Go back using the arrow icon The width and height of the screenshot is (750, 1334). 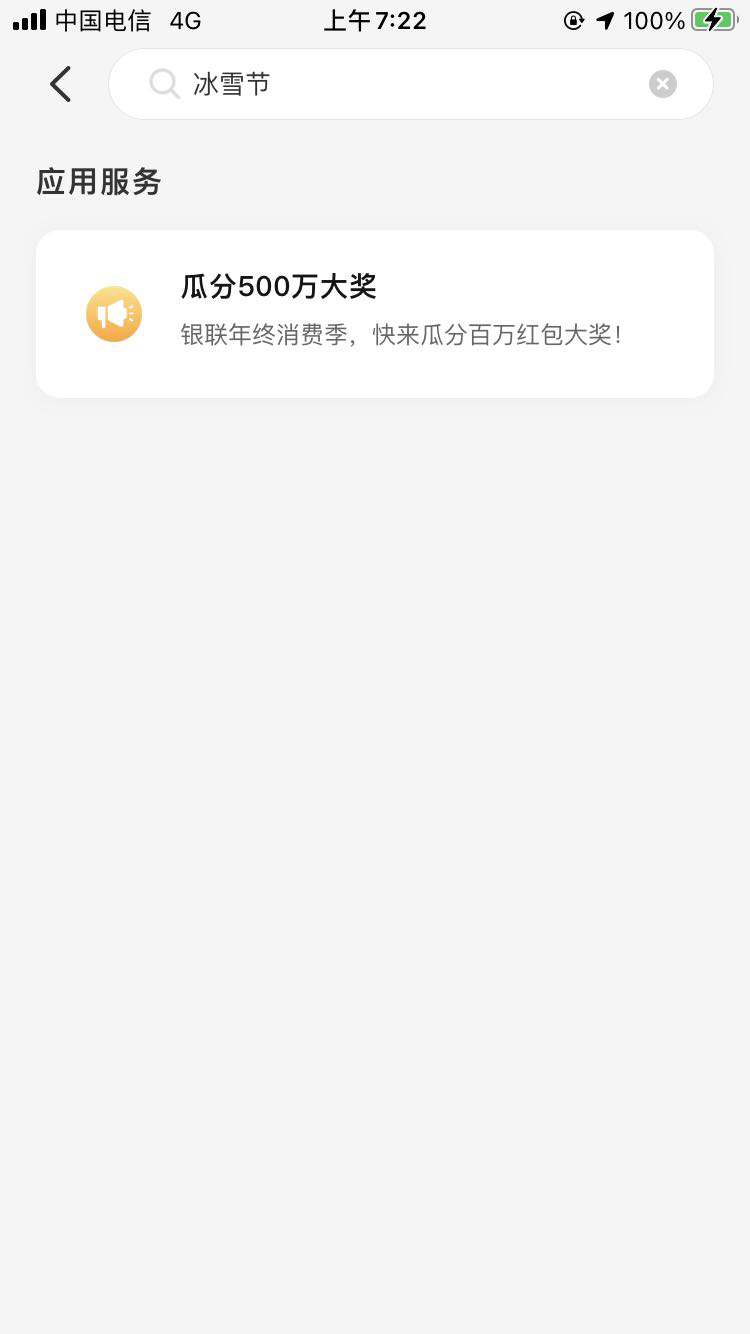point(61,84)
